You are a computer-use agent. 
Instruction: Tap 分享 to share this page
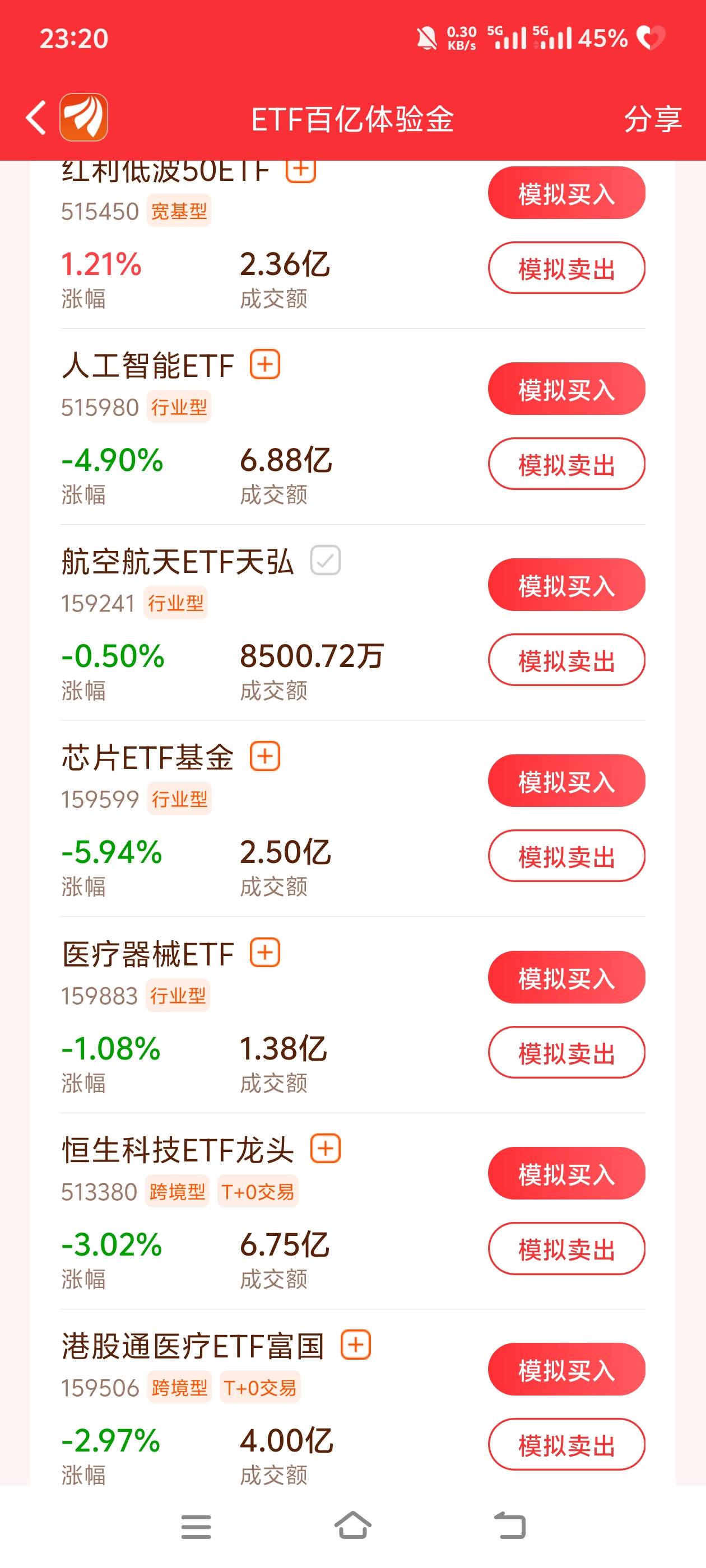pos(652,119)
